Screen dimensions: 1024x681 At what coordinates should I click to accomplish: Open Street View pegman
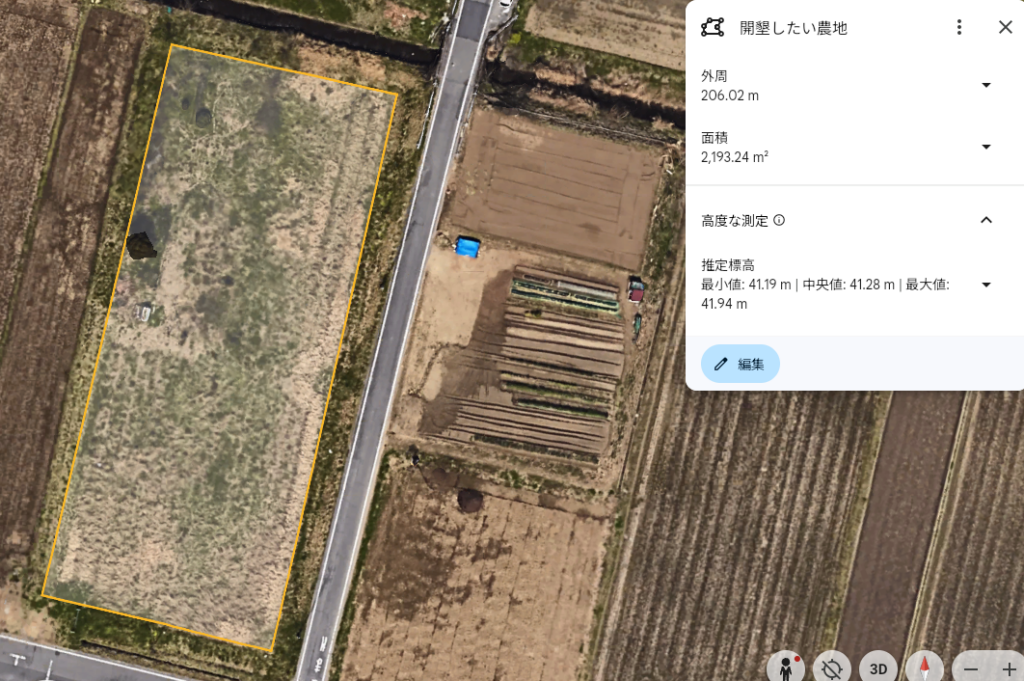(787, 668)
